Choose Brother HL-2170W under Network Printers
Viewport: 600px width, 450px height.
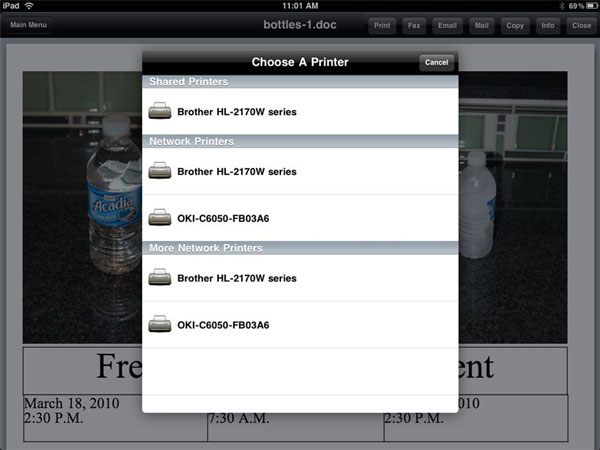pyautogui.click(x=300, y=172)
